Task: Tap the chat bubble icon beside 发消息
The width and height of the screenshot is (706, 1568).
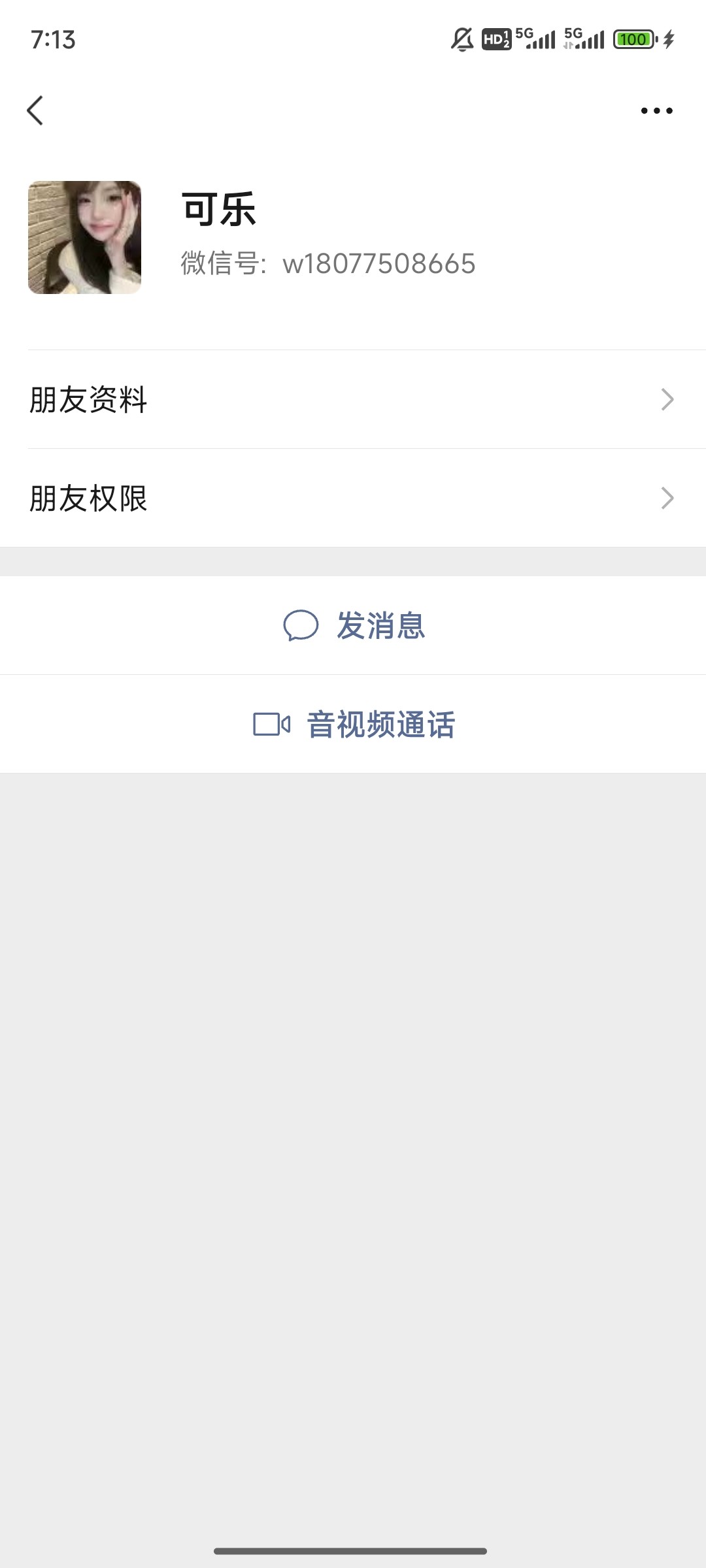Action: click(302, 625)
